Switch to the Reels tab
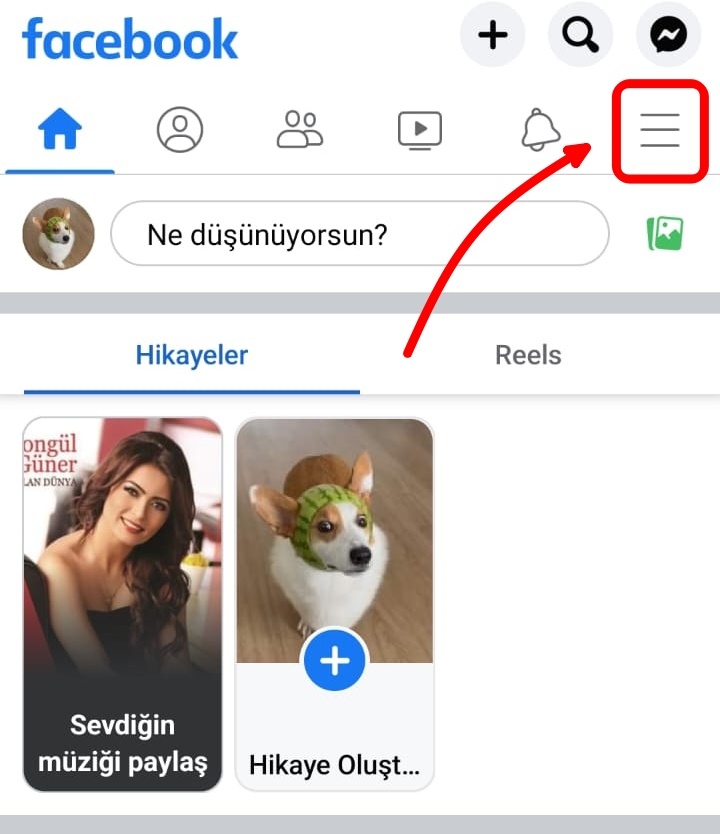 coord(528,355)
